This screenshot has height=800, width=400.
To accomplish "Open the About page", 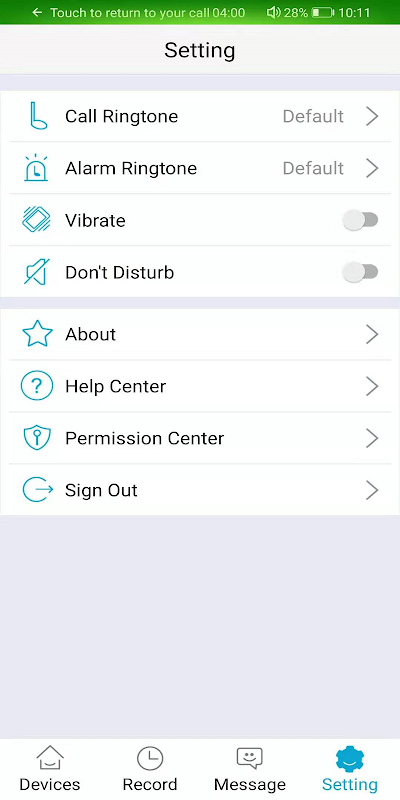I will pos(200,335).
